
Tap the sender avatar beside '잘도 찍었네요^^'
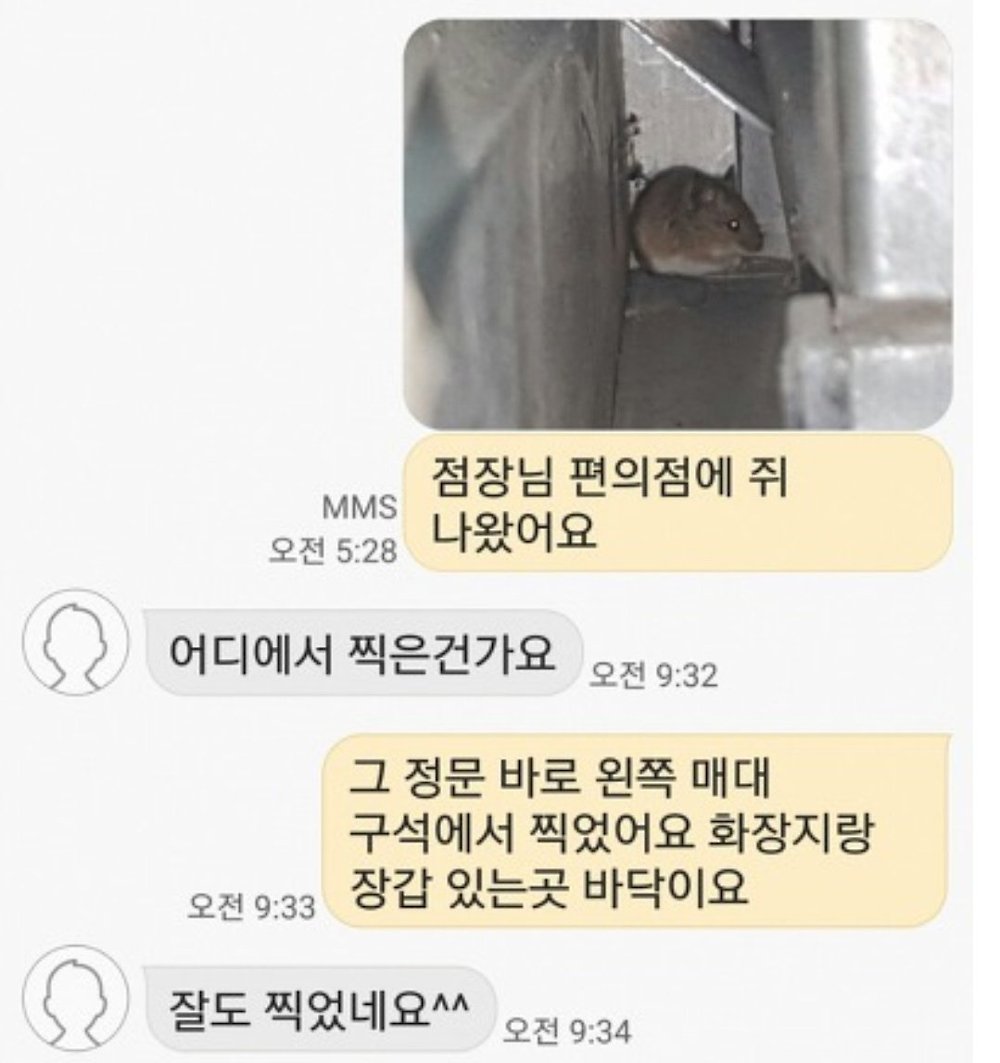tap(75, 1003)
